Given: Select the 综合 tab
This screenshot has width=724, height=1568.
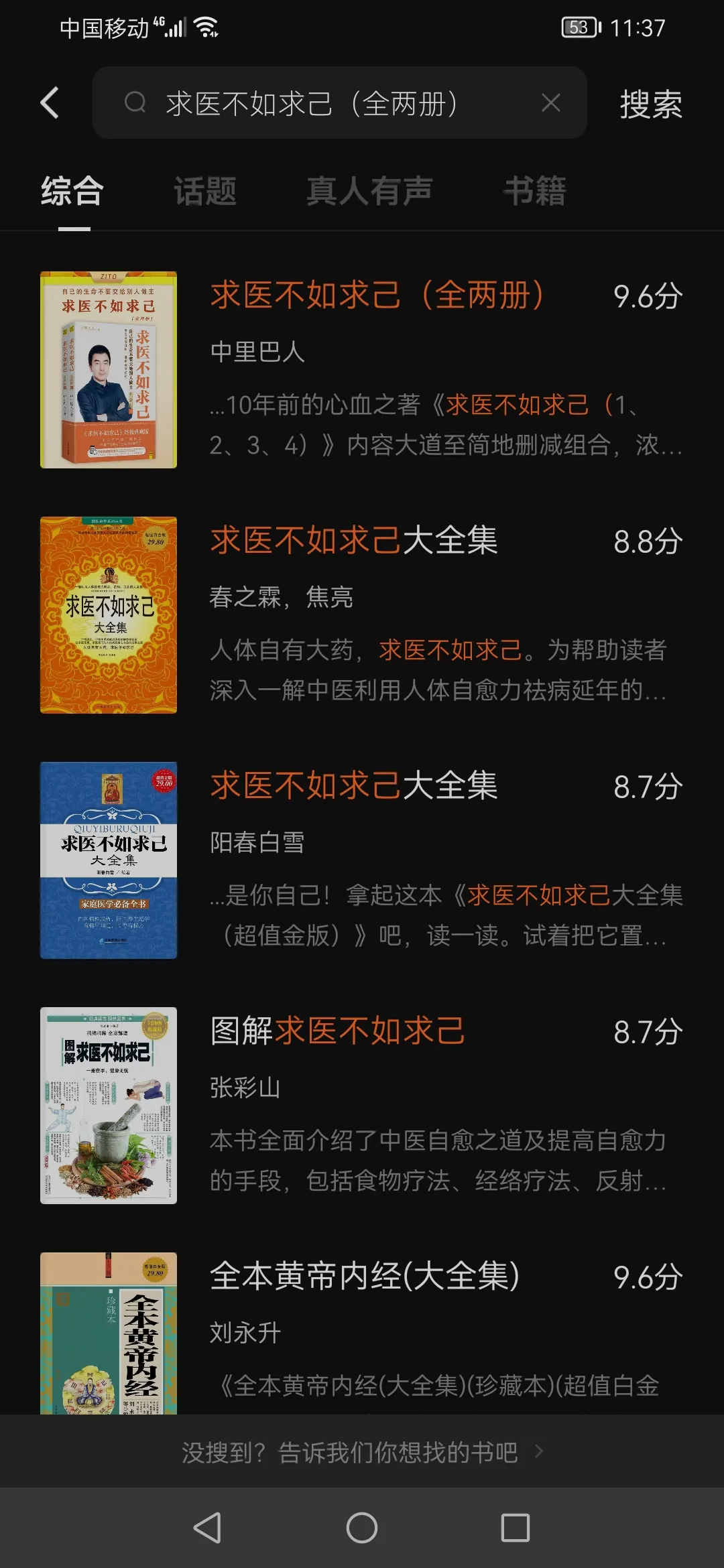Looking at the screenshot, I should [72, 192].
